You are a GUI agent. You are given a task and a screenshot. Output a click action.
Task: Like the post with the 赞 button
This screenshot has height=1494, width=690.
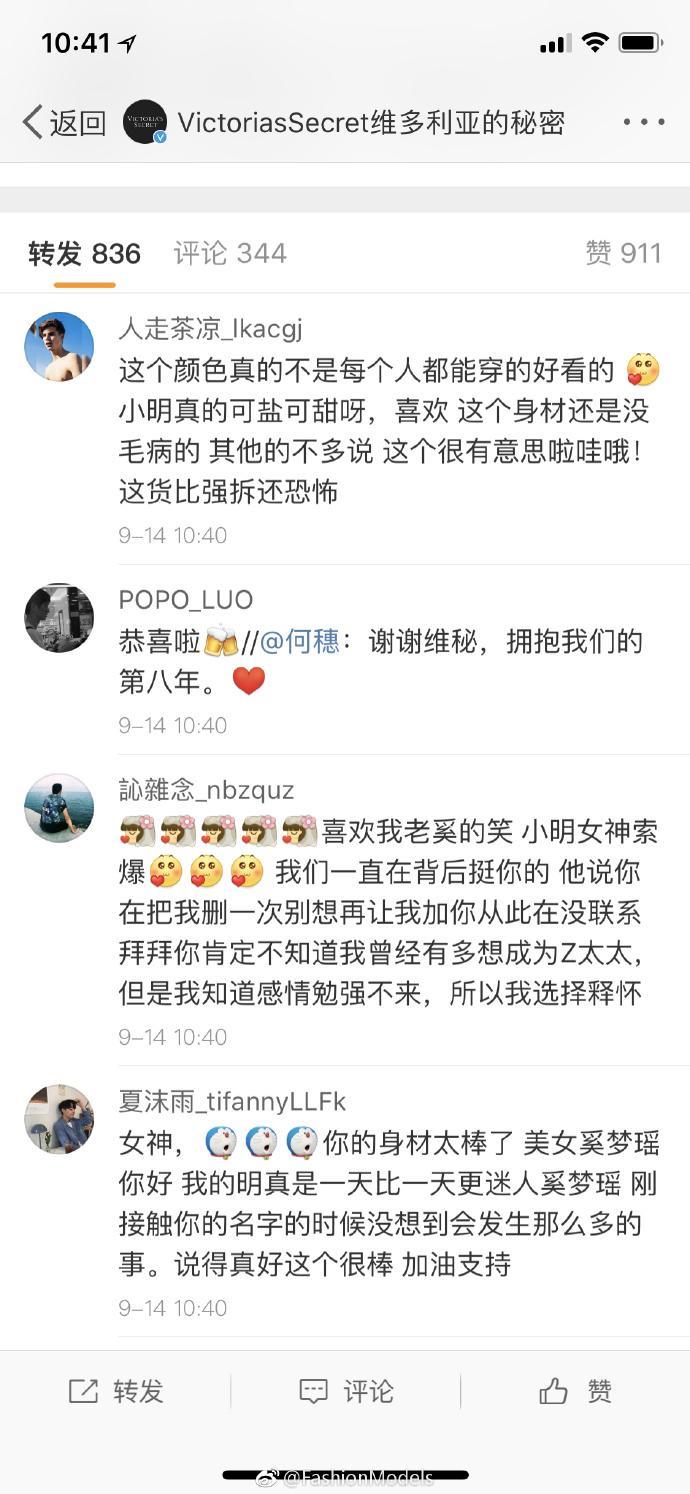pyautogui.click(x=575, y=1391)
